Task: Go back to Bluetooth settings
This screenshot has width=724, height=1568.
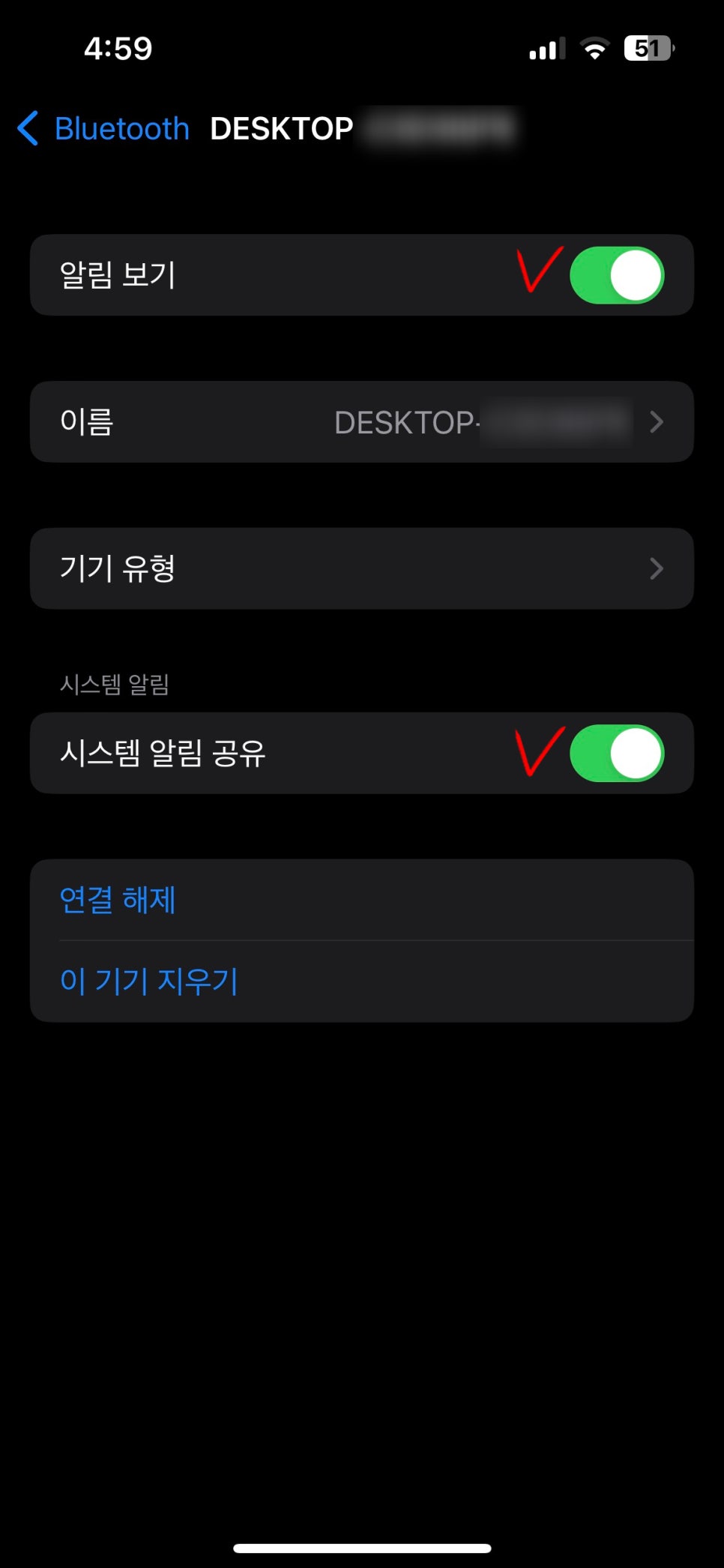Action: tap(103, 128)
